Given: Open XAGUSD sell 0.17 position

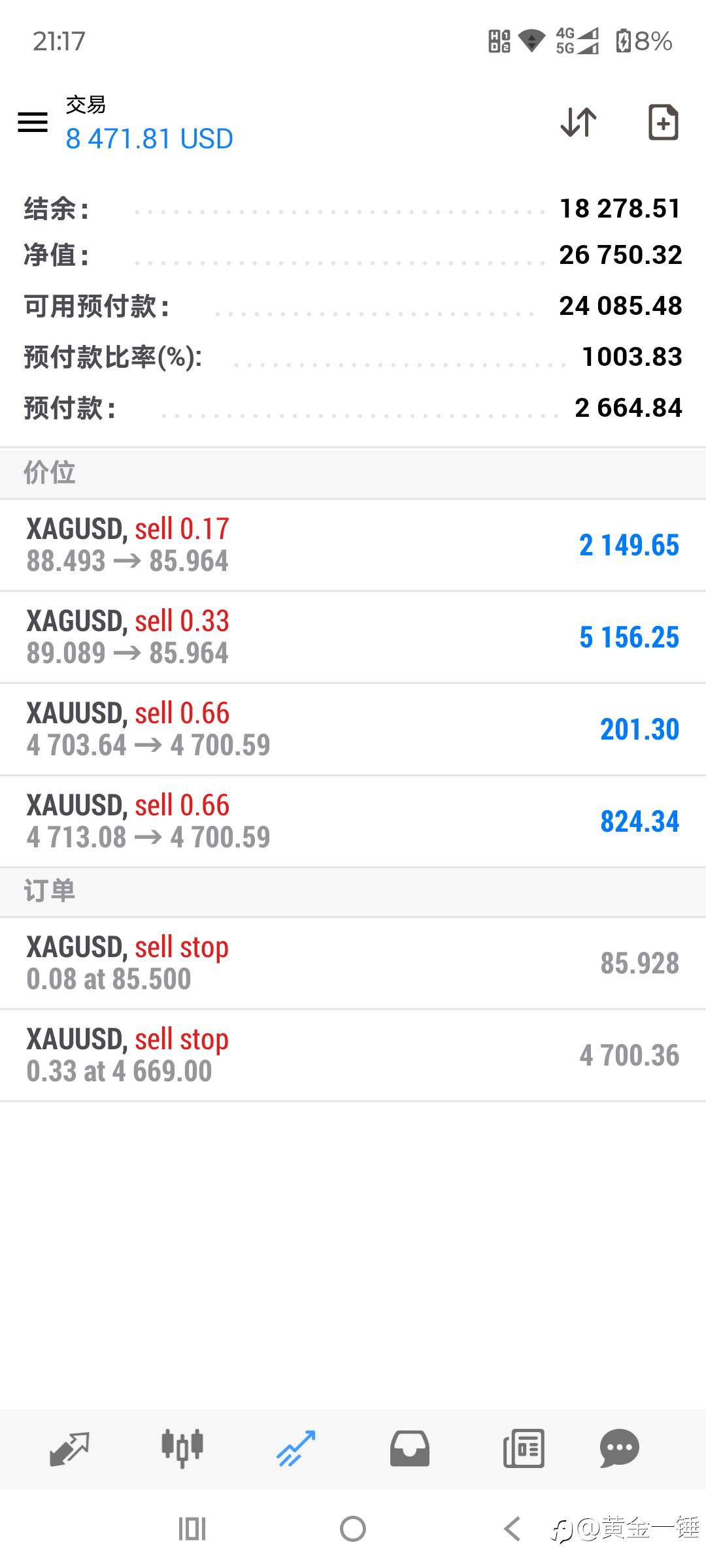Looking at the screenshot, I should coord(353,545).
